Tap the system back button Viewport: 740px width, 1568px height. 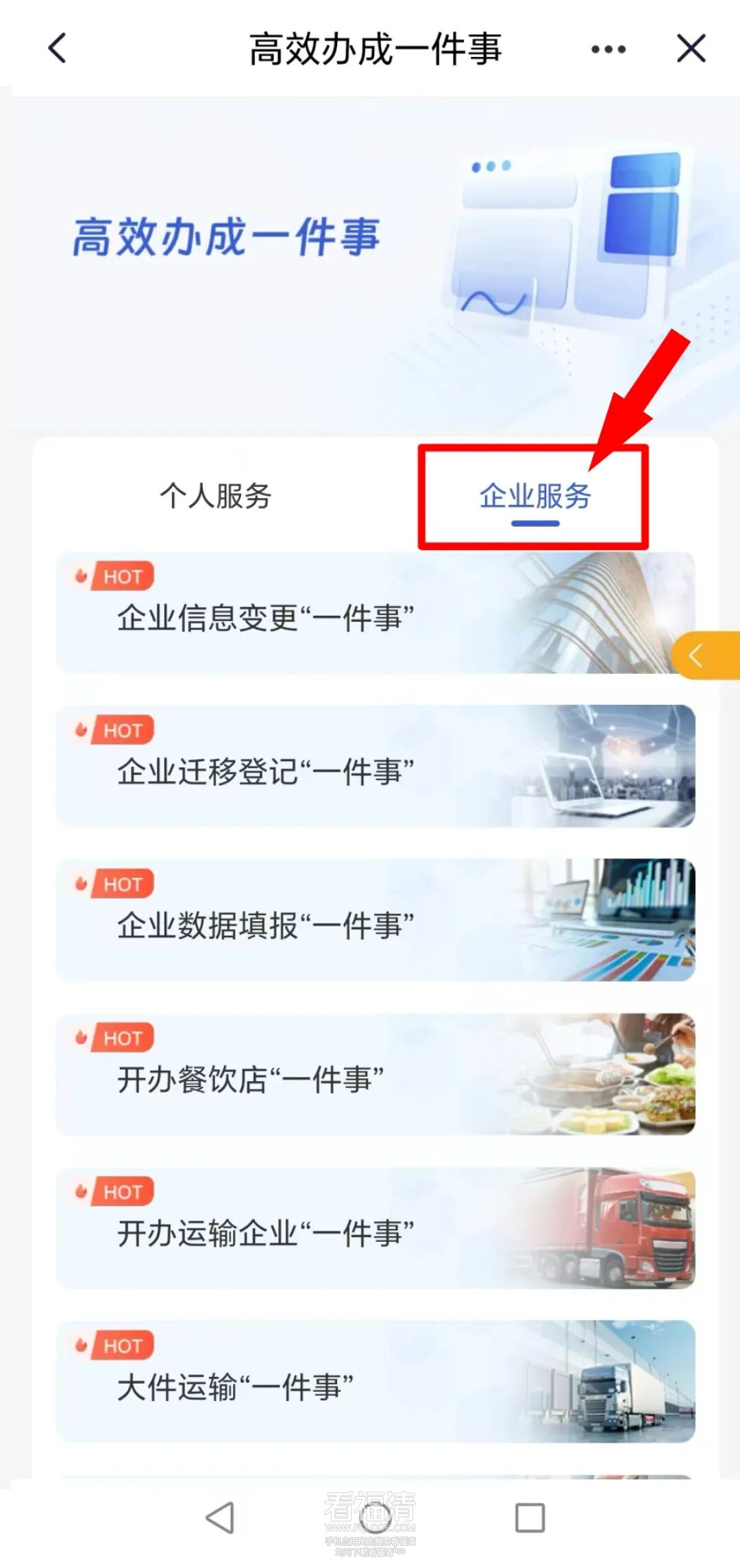(221, 1518)
